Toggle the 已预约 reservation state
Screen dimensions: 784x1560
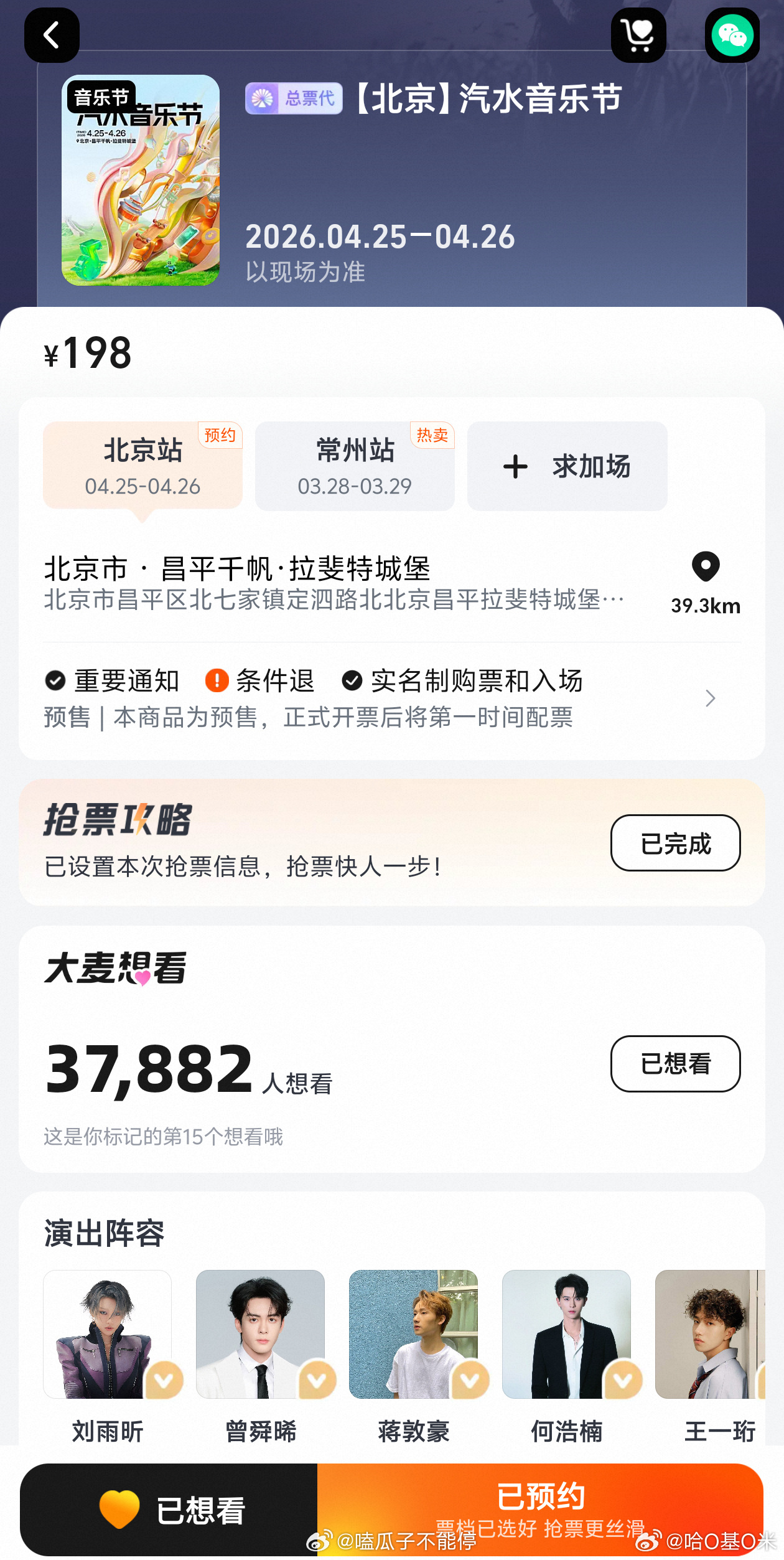541,1497
